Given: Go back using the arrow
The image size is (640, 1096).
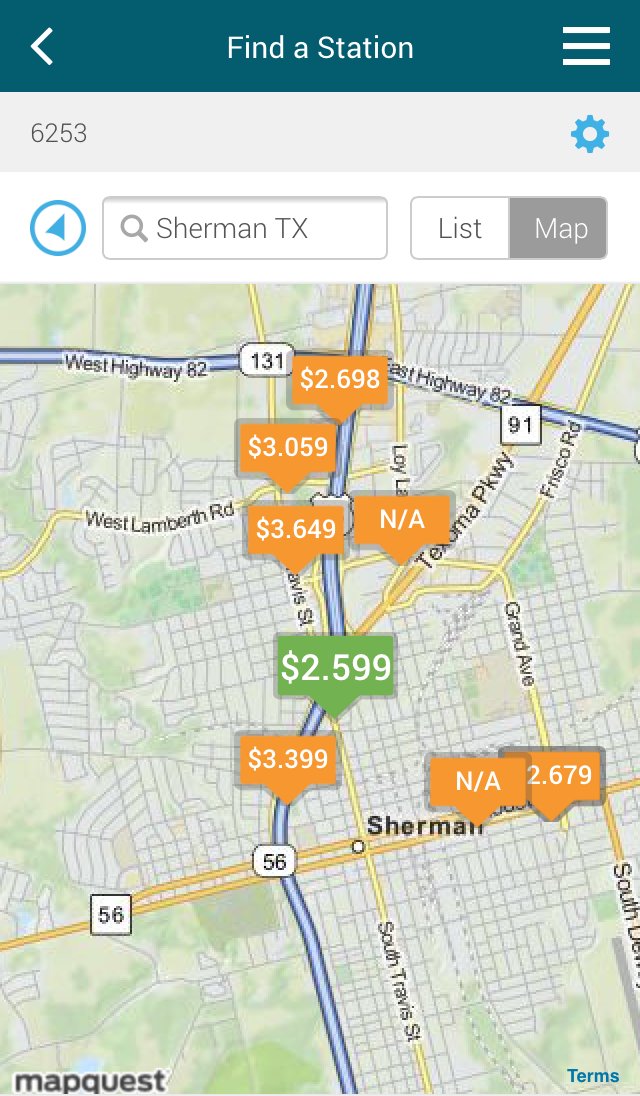Looking at the screenshot, I should [x=42, y=47].
